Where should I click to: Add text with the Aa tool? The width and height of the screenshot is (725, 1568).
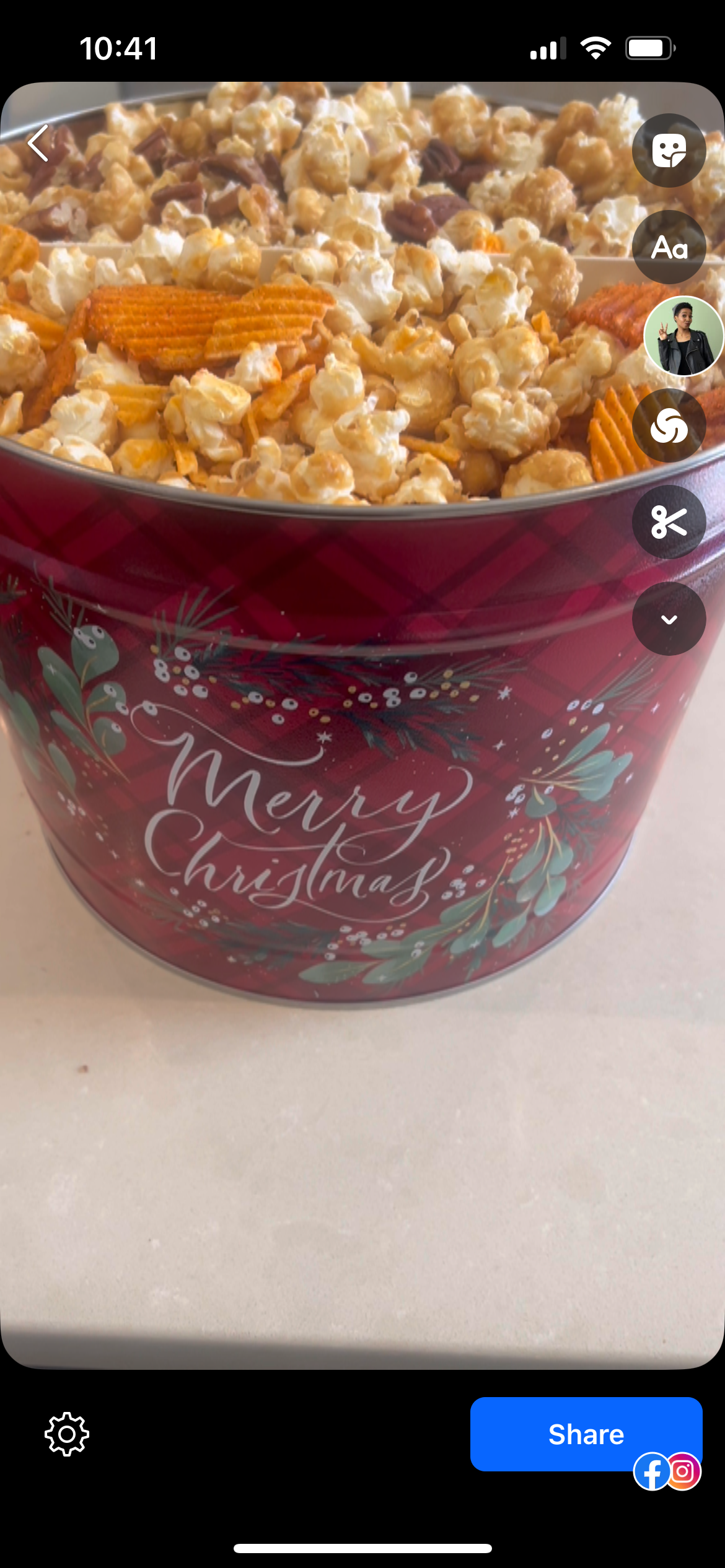(x=669, y=247)
